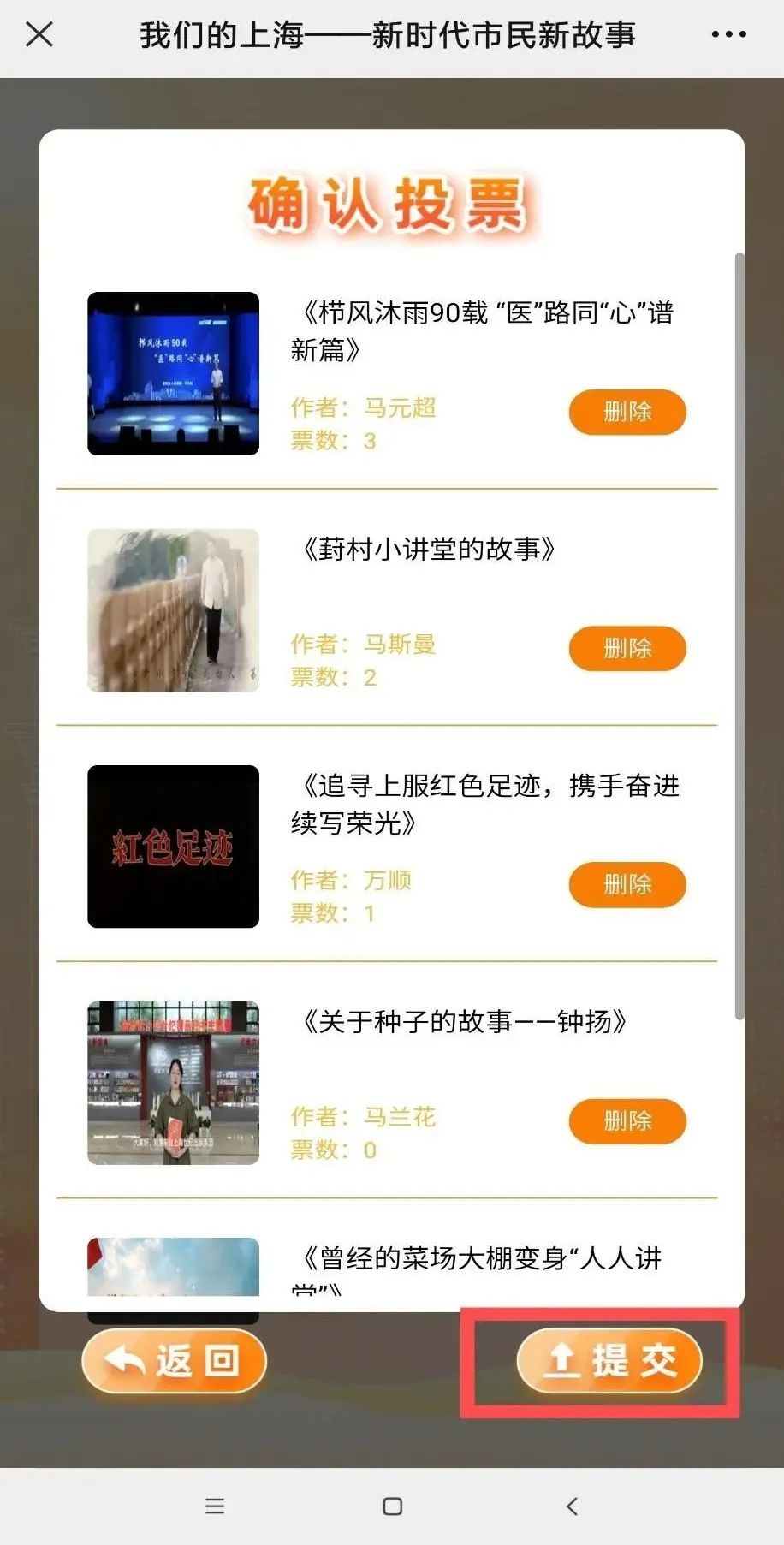Tap the Android recent apps icon

[215, 1506]
